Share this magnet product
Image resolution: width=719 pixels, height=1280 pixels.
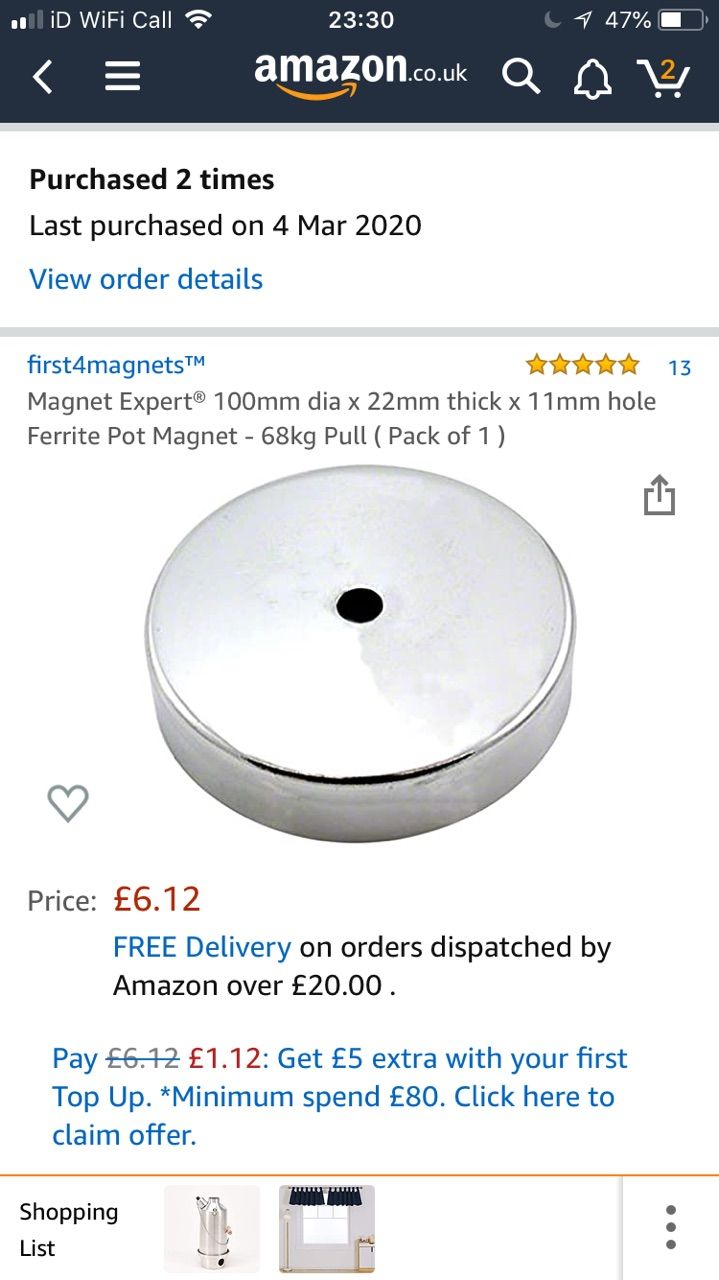click(659, 495)
